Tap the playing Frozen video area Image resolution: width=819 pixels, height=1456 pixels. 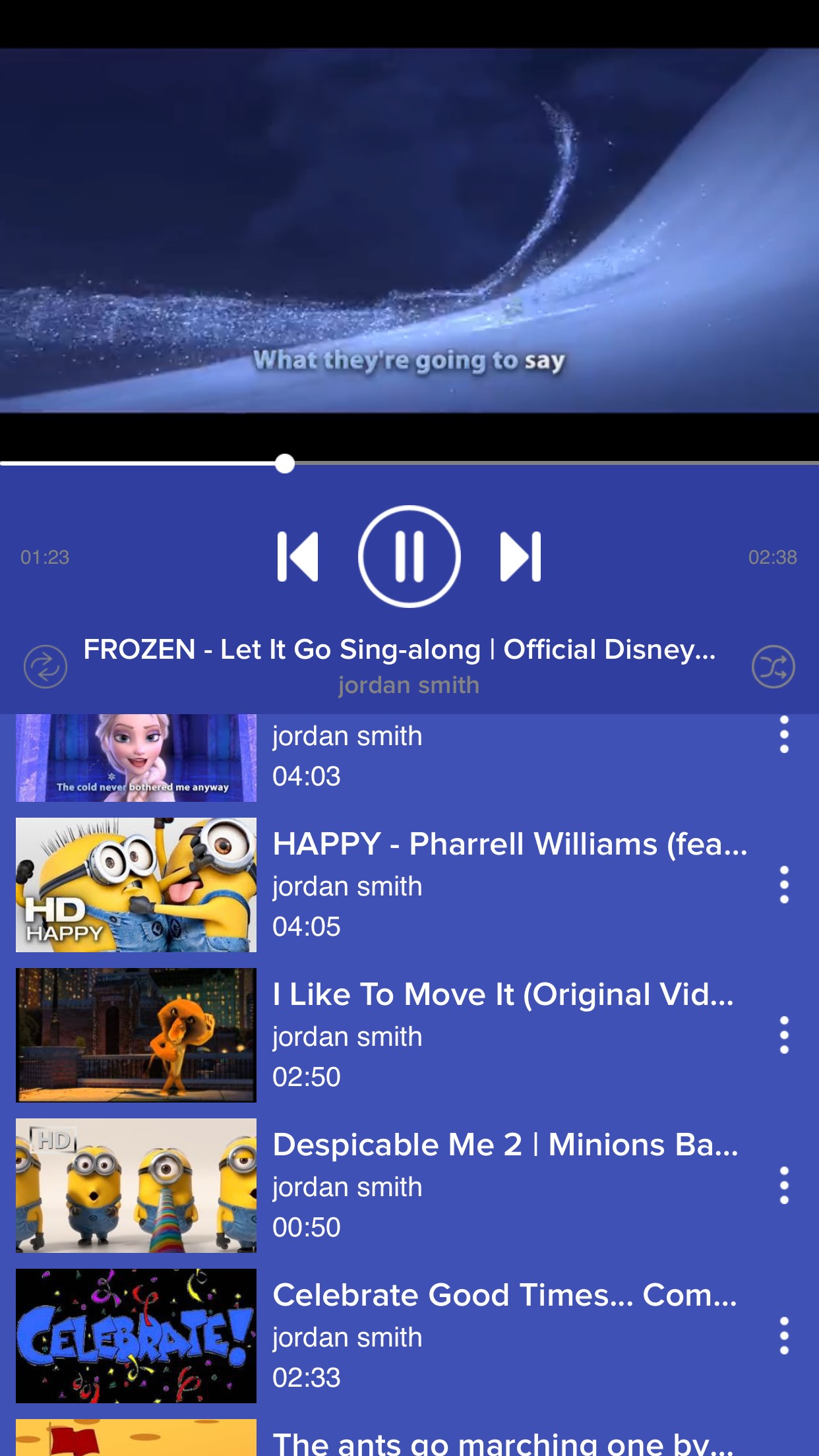click(x=409, y=231)
